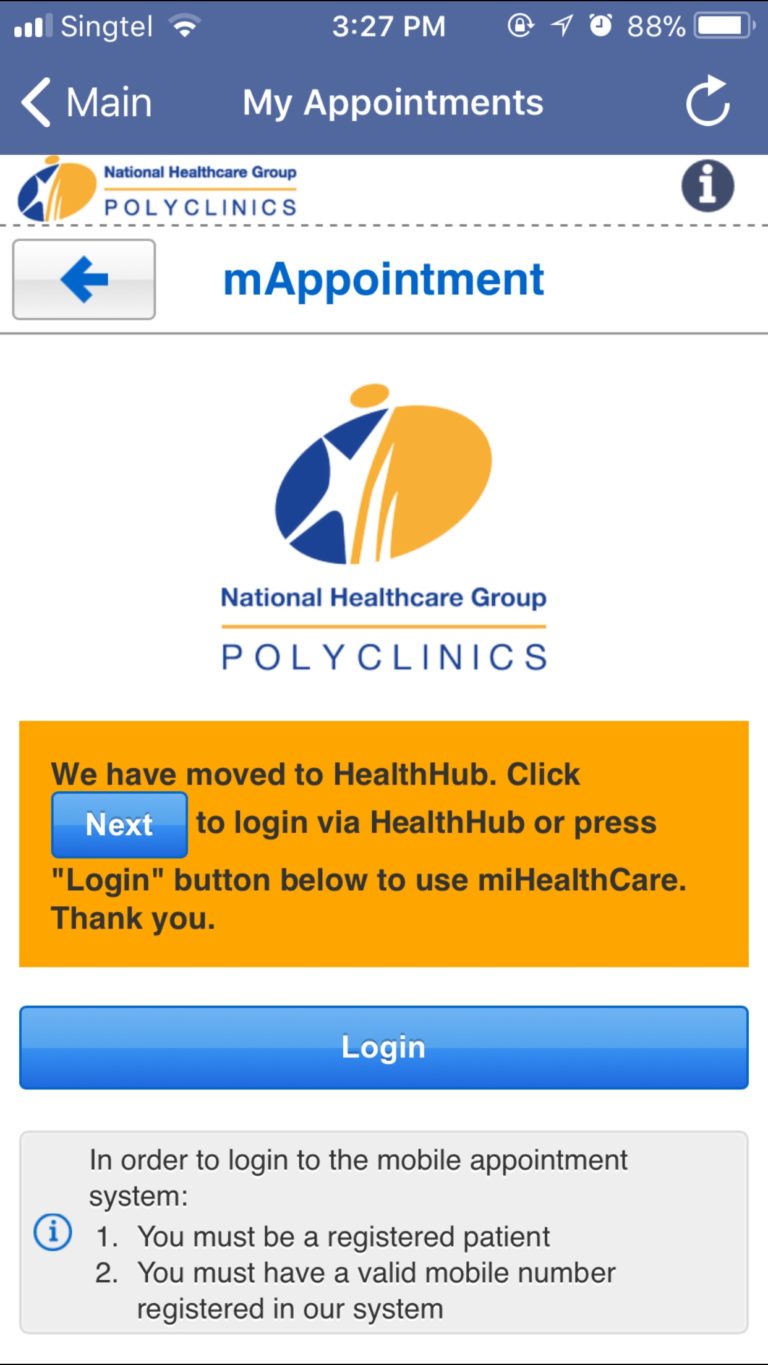Tap the blue back arrow button

84,280
